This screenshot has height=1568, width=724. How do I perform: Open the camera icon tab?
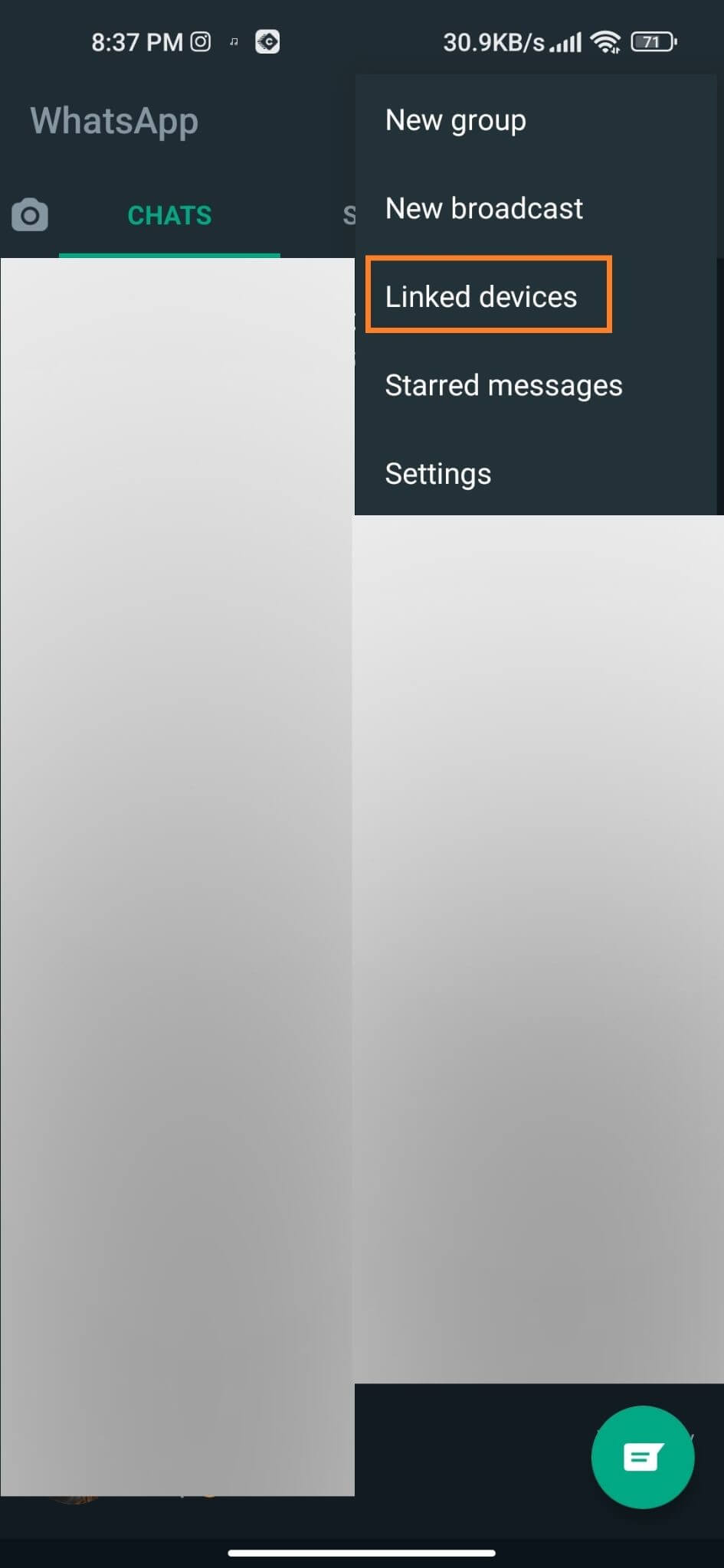30,215
